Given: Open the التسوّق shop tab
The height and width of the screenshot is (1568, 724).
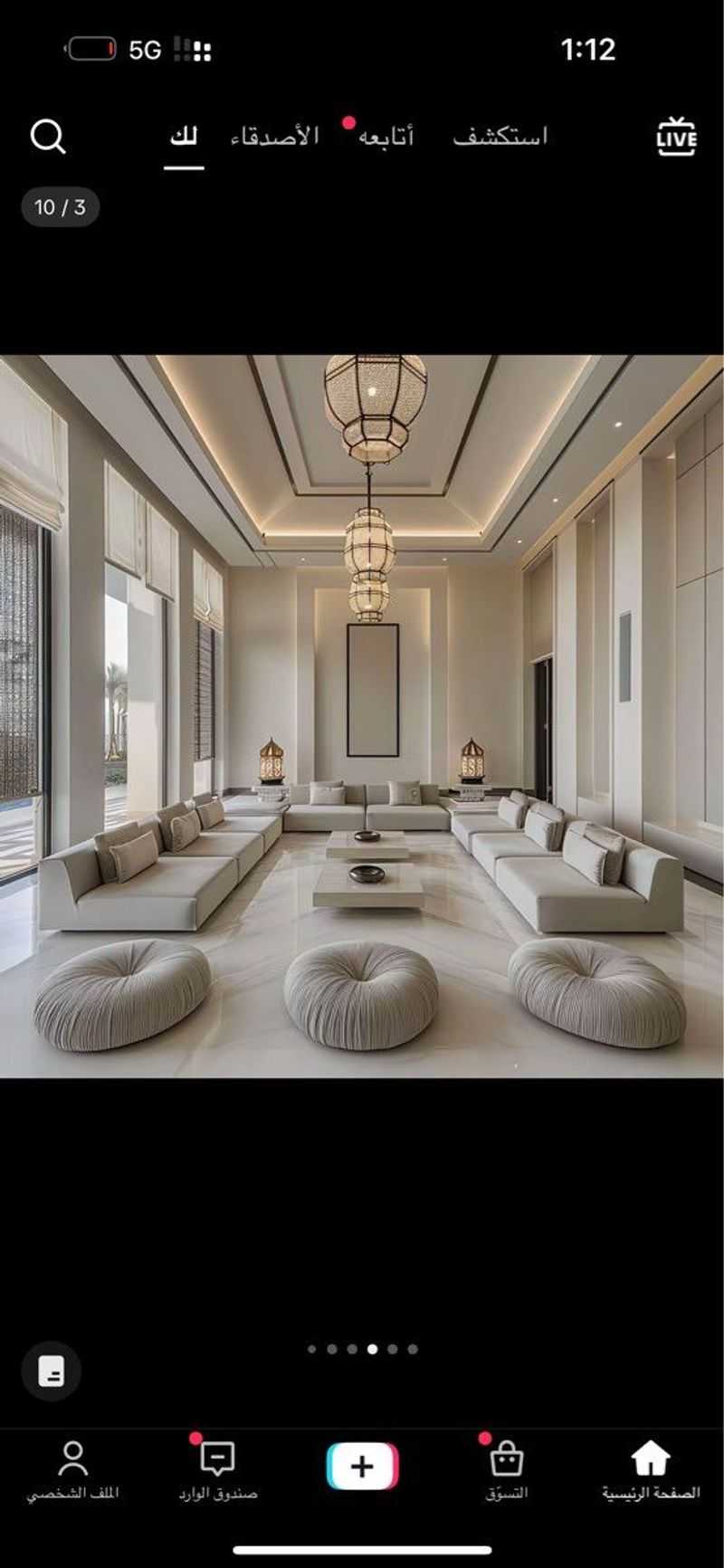Looking at the screenshot, I should [506, 1470].
